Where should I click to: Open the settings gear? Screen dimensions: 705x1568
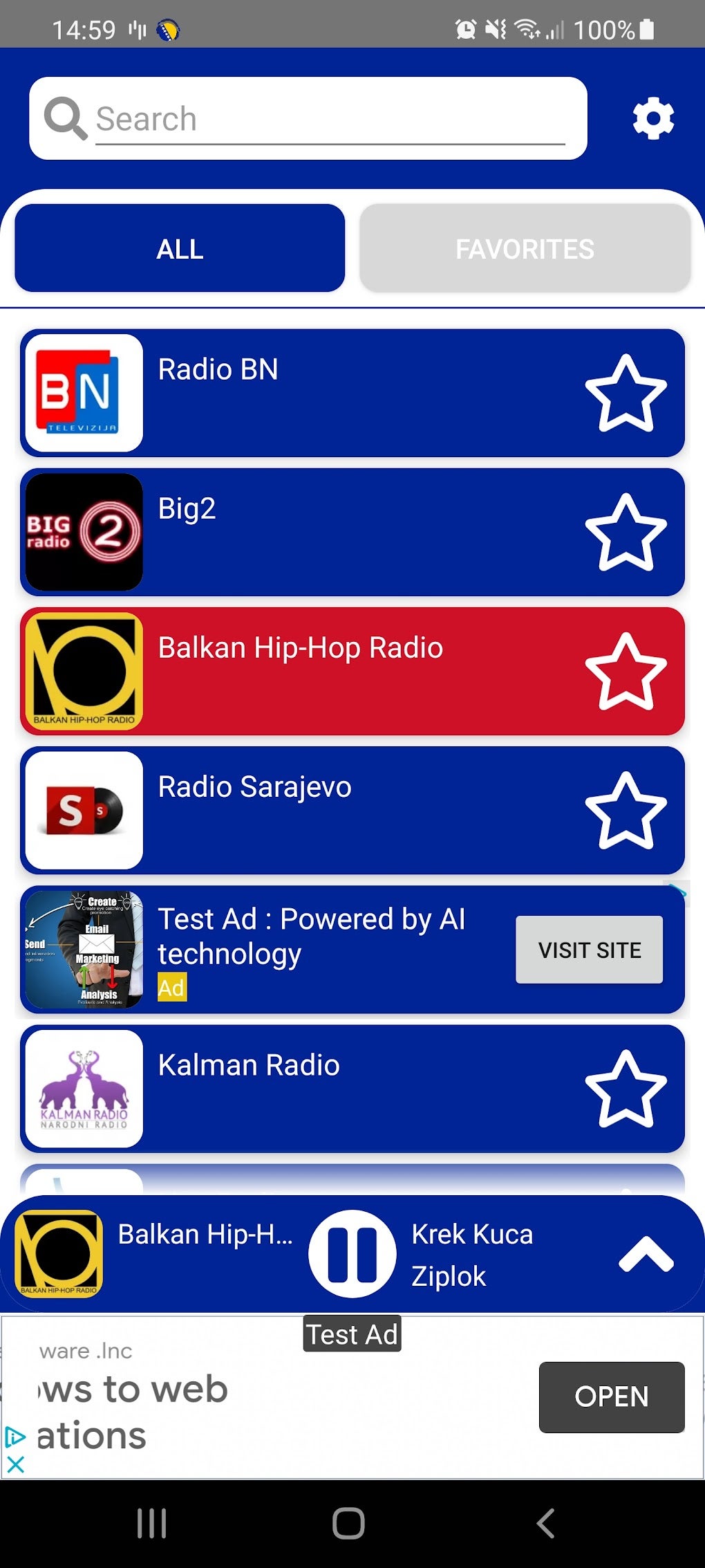(653, 118)
